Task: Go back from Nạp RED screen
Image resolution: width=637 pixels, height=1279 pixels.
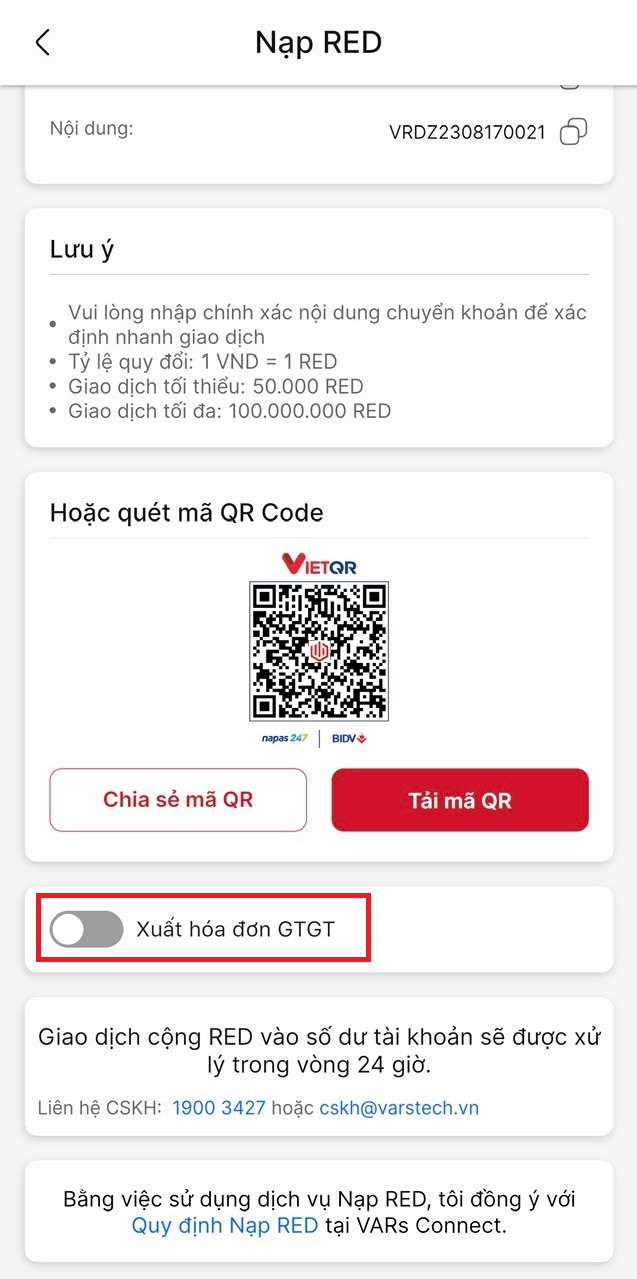Action: pyautogui.click(x=42, y=43)
